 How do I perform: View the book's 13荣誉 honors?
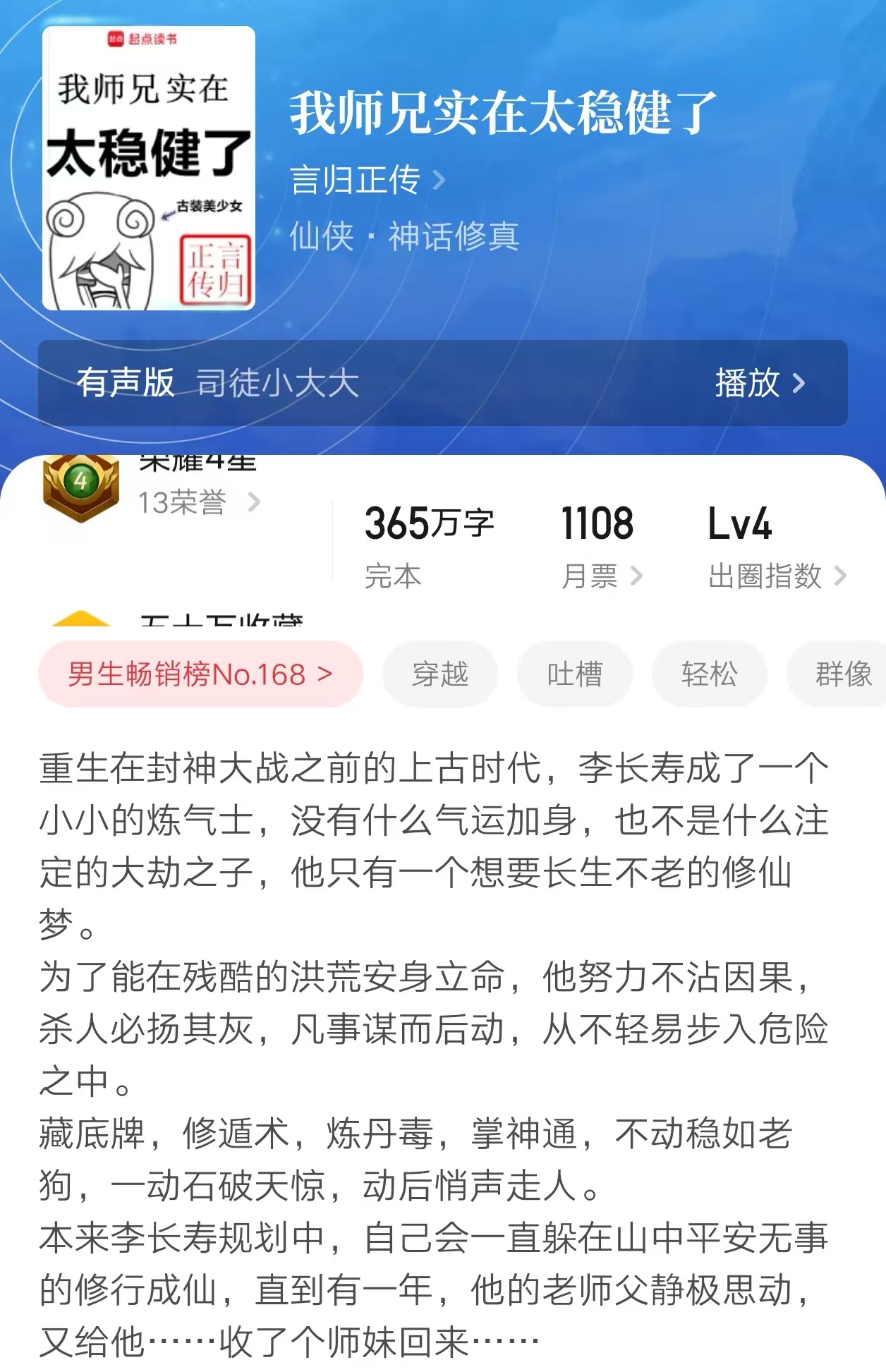[198, 503]
